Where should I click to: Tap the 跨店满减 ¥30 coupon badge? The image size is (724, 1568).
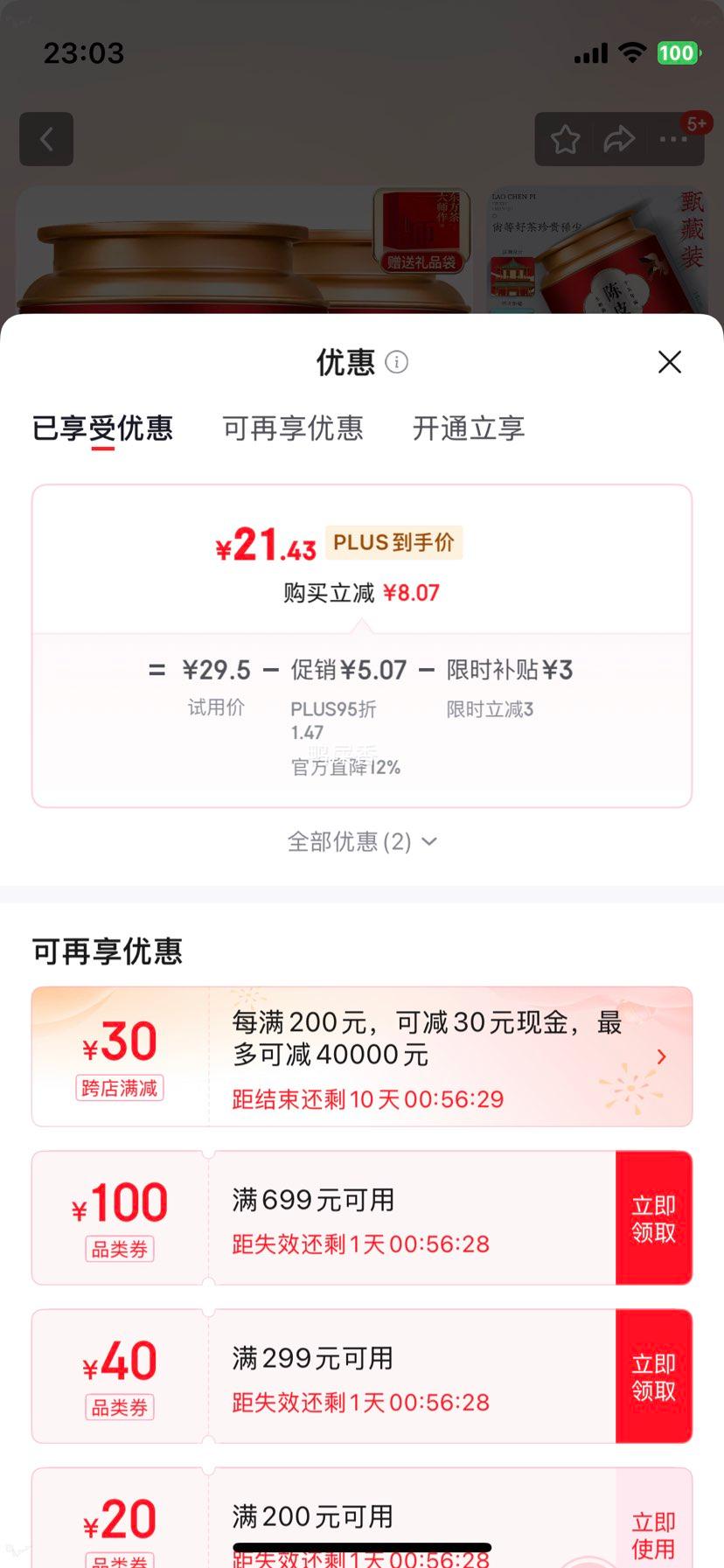point(120,1087)
